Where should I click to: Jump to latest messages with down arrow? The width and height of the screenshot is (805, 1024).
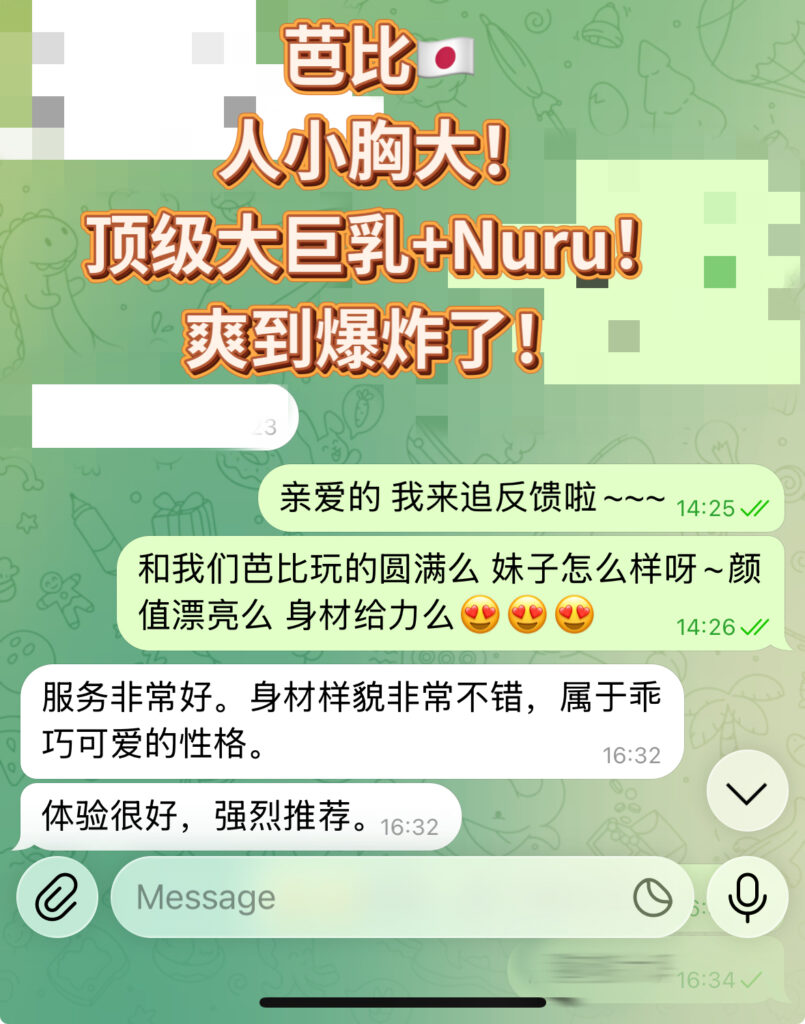pyautogui.click(x=746, y=792)
